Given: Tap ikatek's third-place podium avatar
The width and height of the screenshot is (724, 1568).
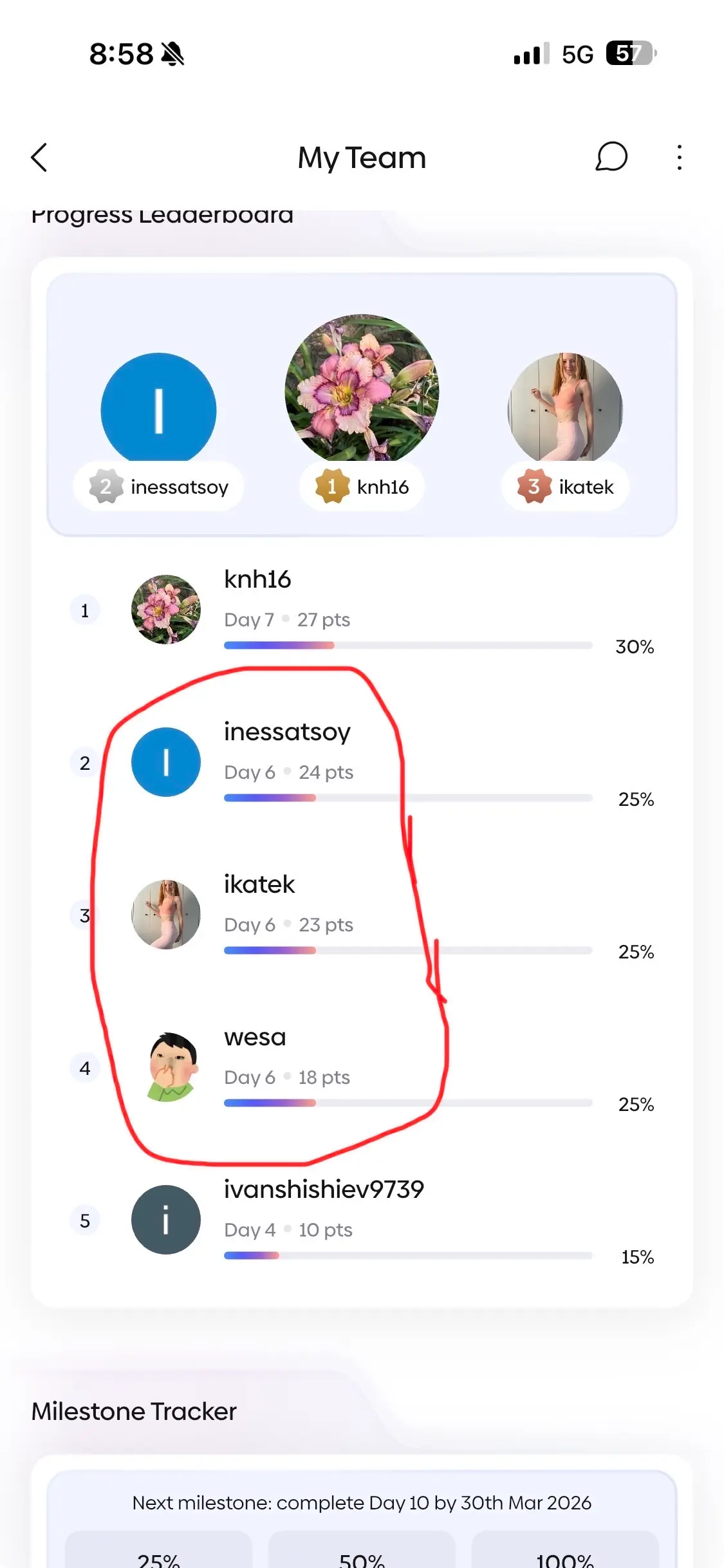Looking at the screenshot, I should pyautogui.click(x=565, y=408).
